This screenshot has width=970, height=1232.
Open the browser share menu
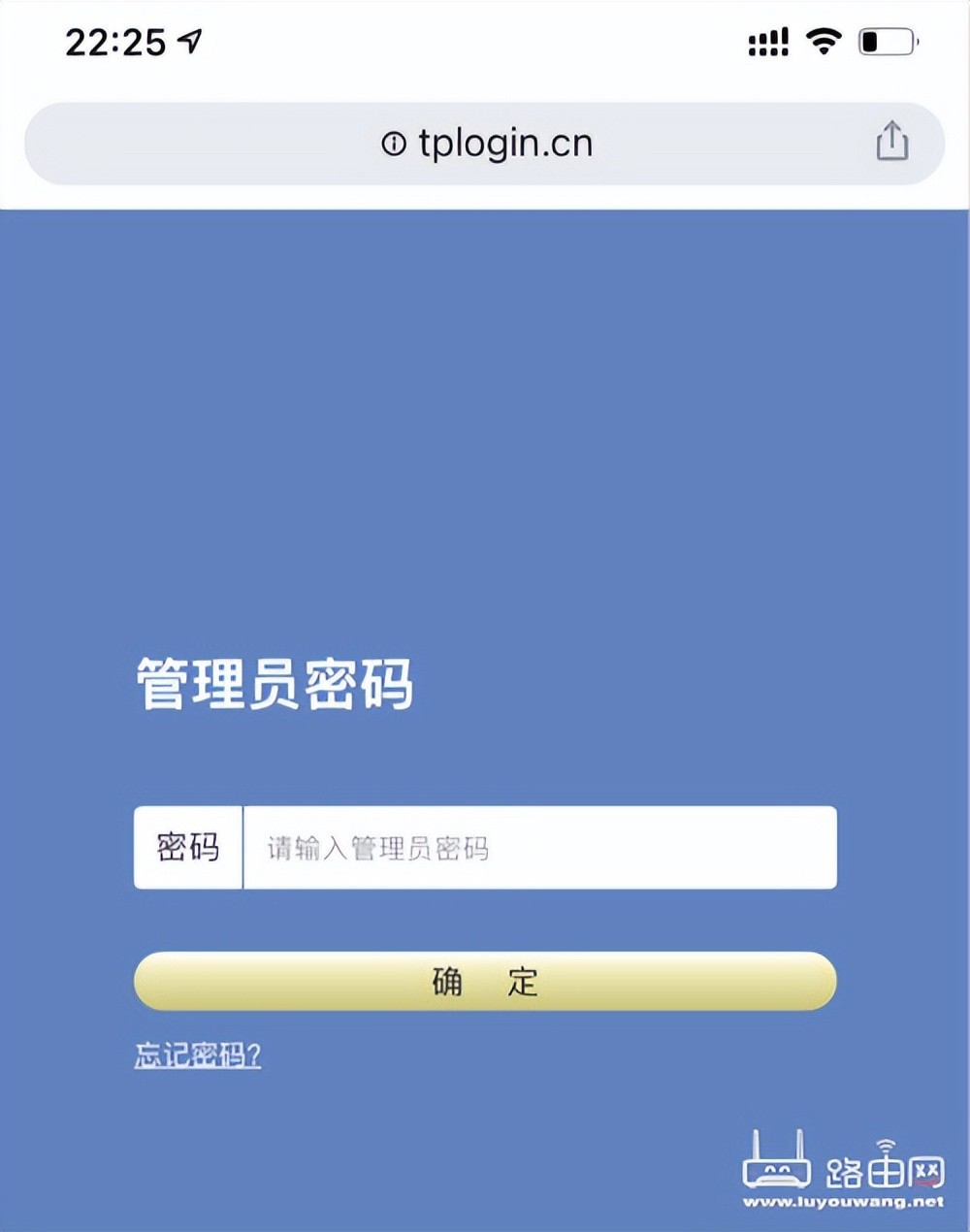click(891, 142)
